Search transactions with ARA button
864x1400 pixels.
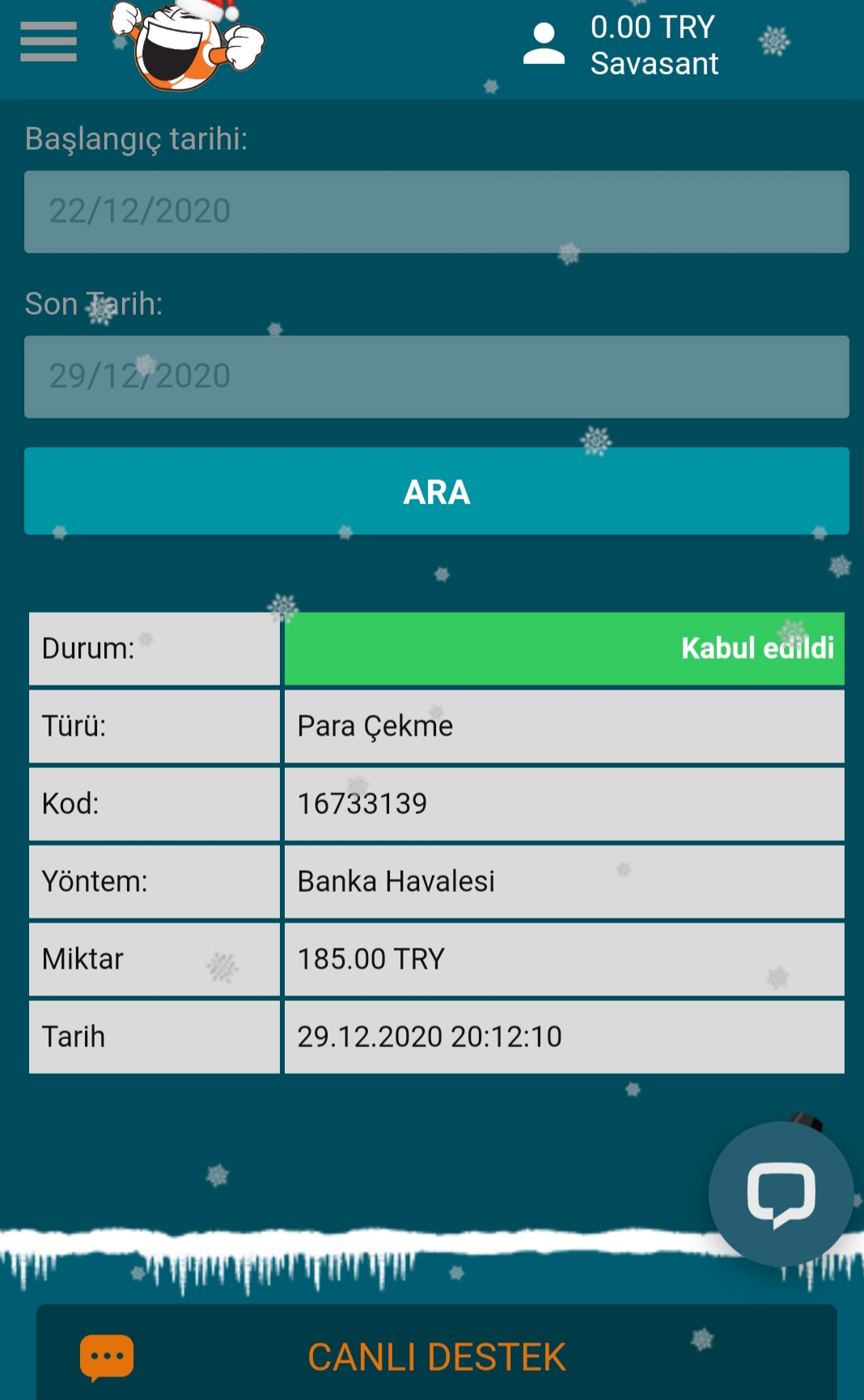coord(436,491)
